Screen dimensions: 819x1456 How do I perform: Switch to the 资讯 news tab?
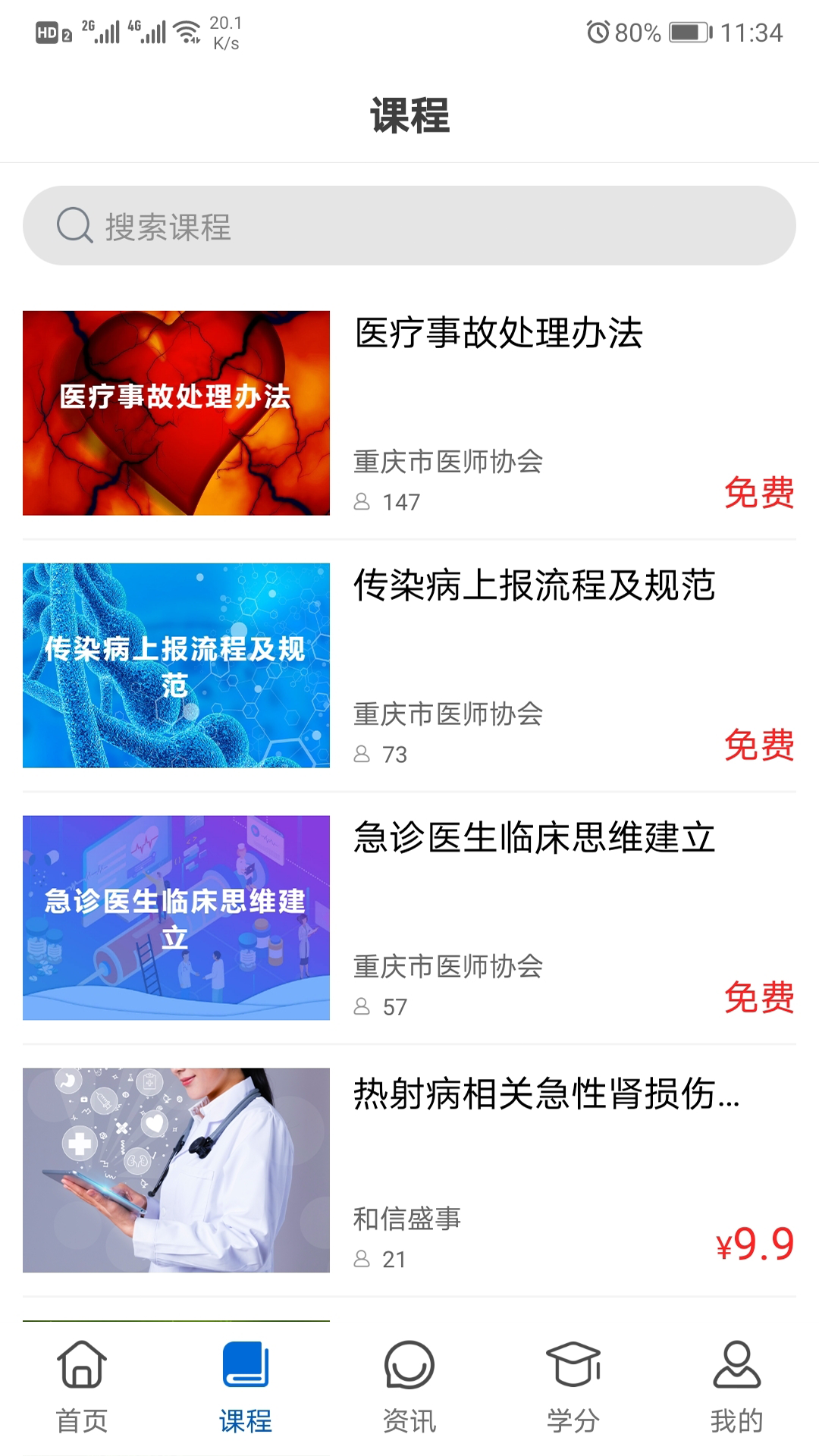click(409, 1386)
